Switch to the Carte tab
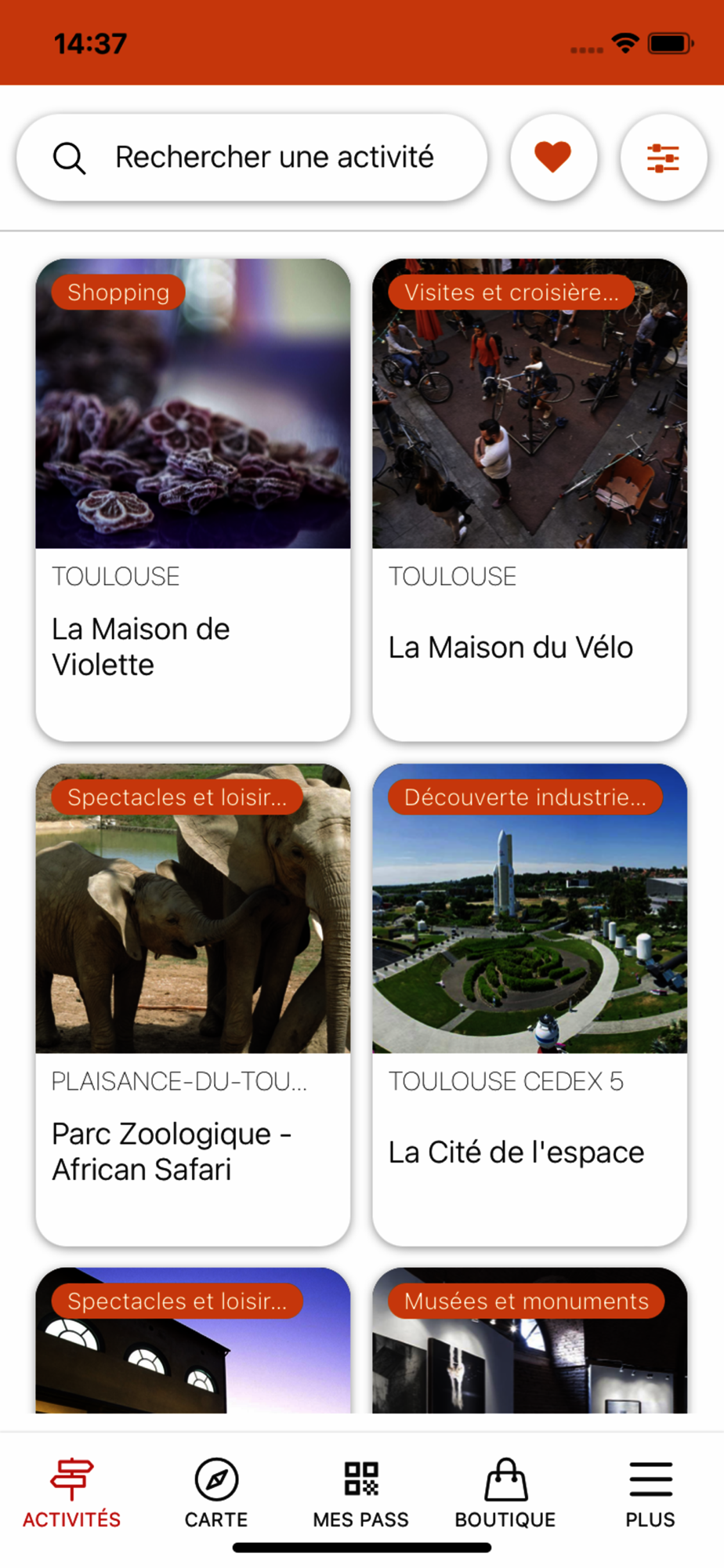Viewport: 724px width, 1568px height. pos(216,1494)
